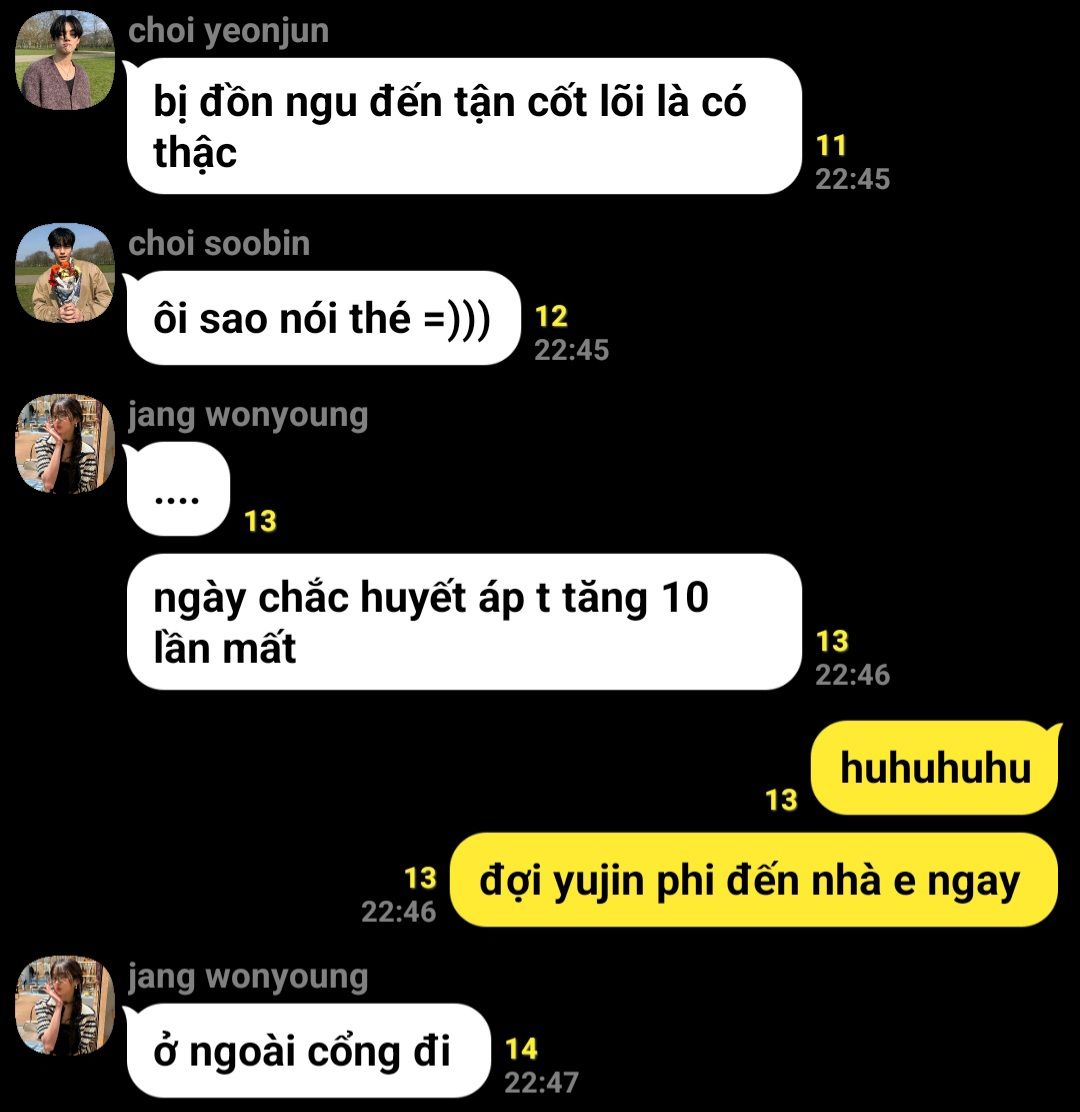Tap jang wonyoung's avatar beside 'ở ngoài cổng đi'
Screen dimensions: 1080x1112
[65, 1005]
